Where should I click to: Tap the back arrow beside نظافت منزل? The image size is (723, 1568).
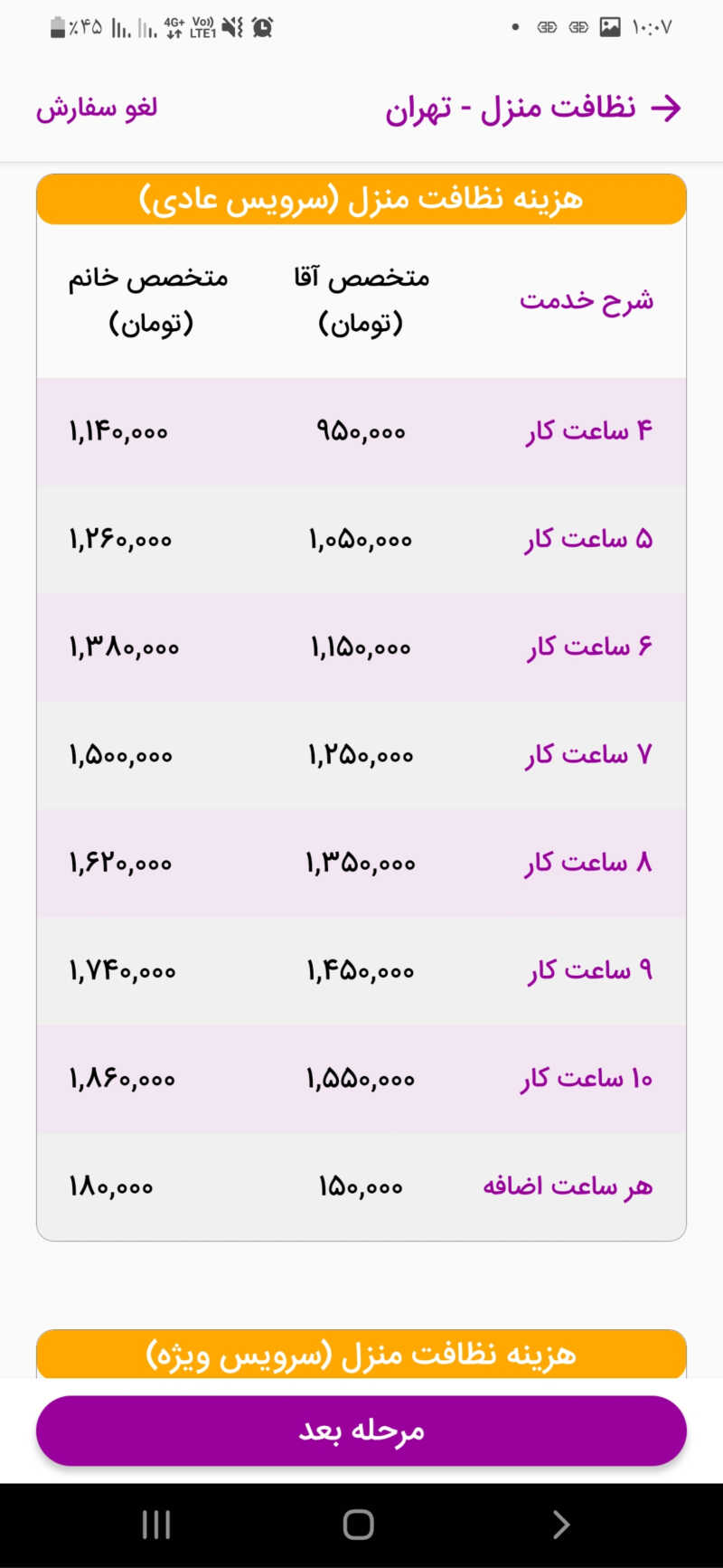tap(666, 109)
